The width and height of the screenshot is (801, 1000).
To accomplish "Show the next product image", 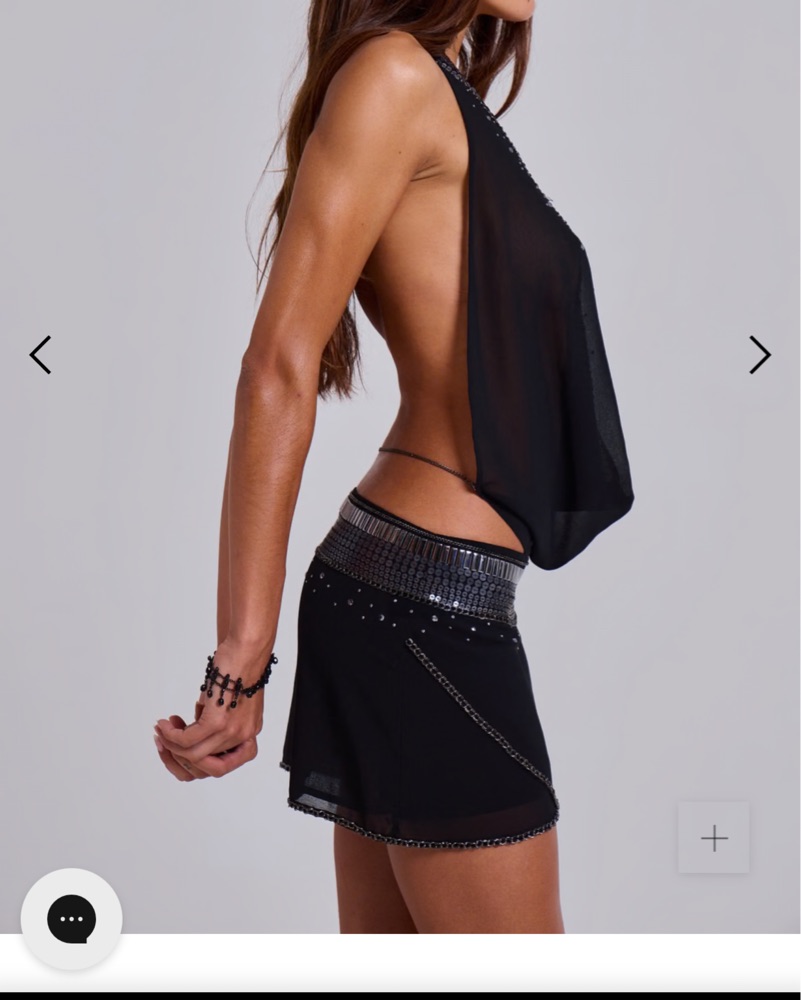I will 760,355.
